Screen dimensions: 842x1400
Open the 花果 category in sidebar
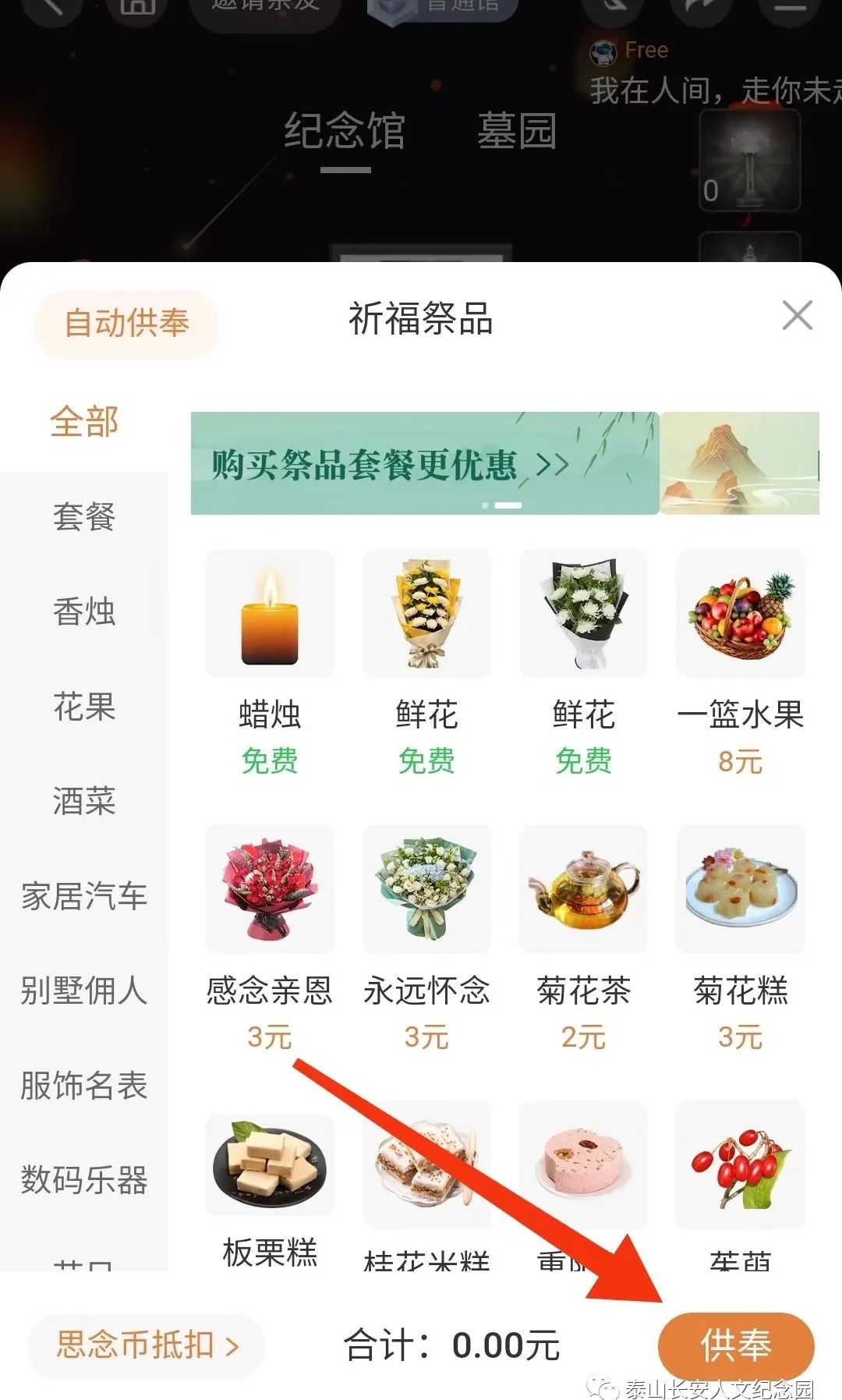coord(84,708)
